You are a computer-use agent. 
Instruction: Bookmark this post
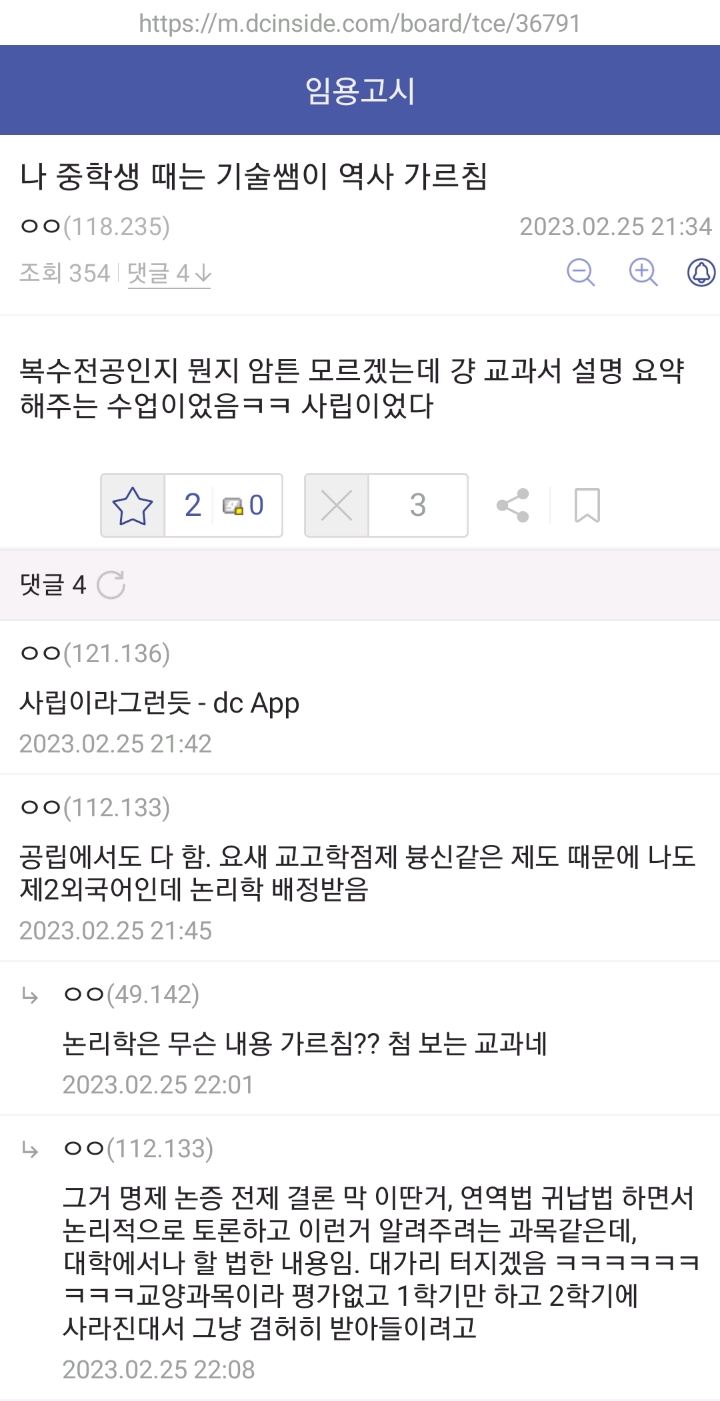587,506
